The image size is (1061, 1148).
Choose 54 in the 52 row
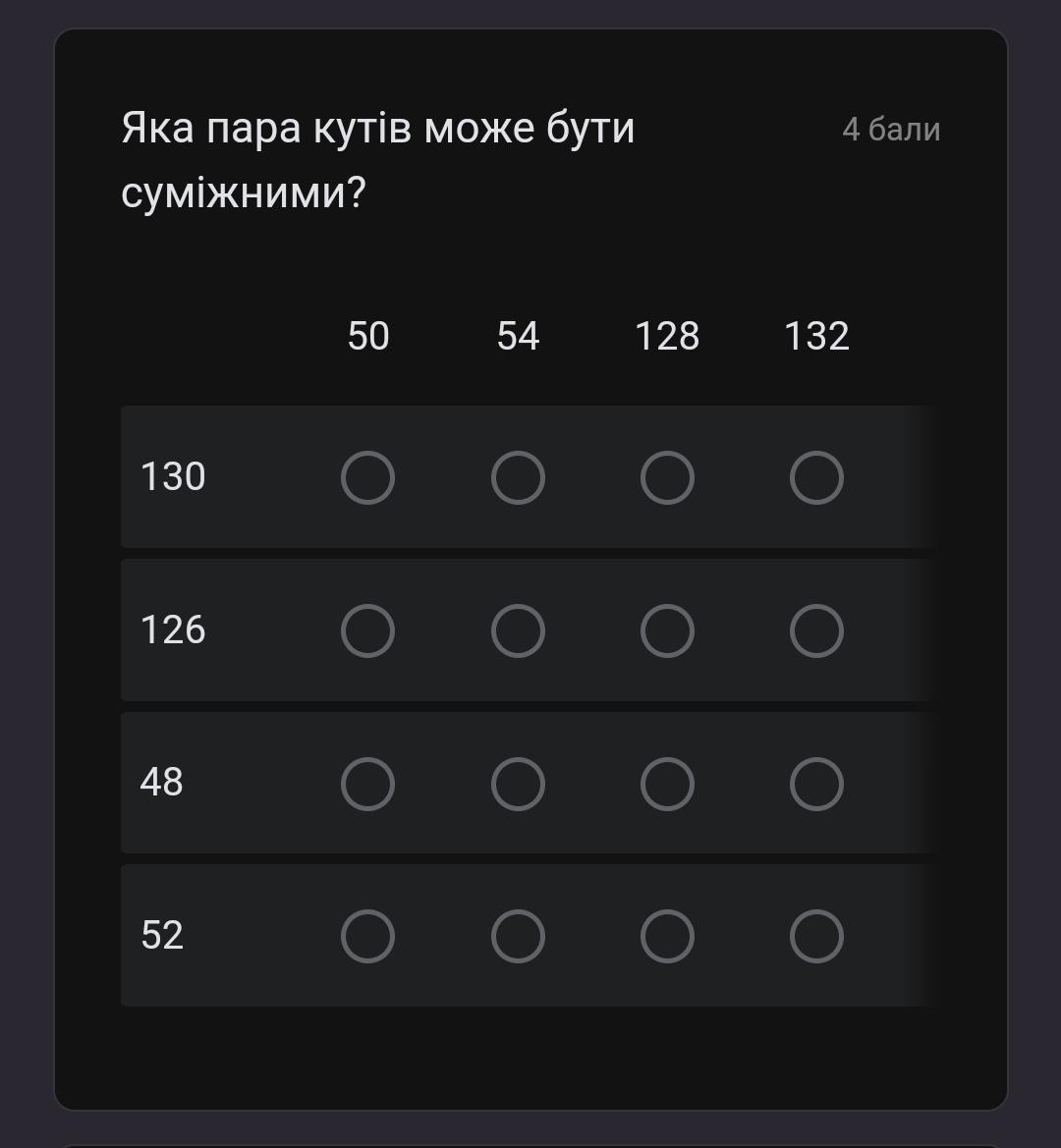[x=518, y=936]
